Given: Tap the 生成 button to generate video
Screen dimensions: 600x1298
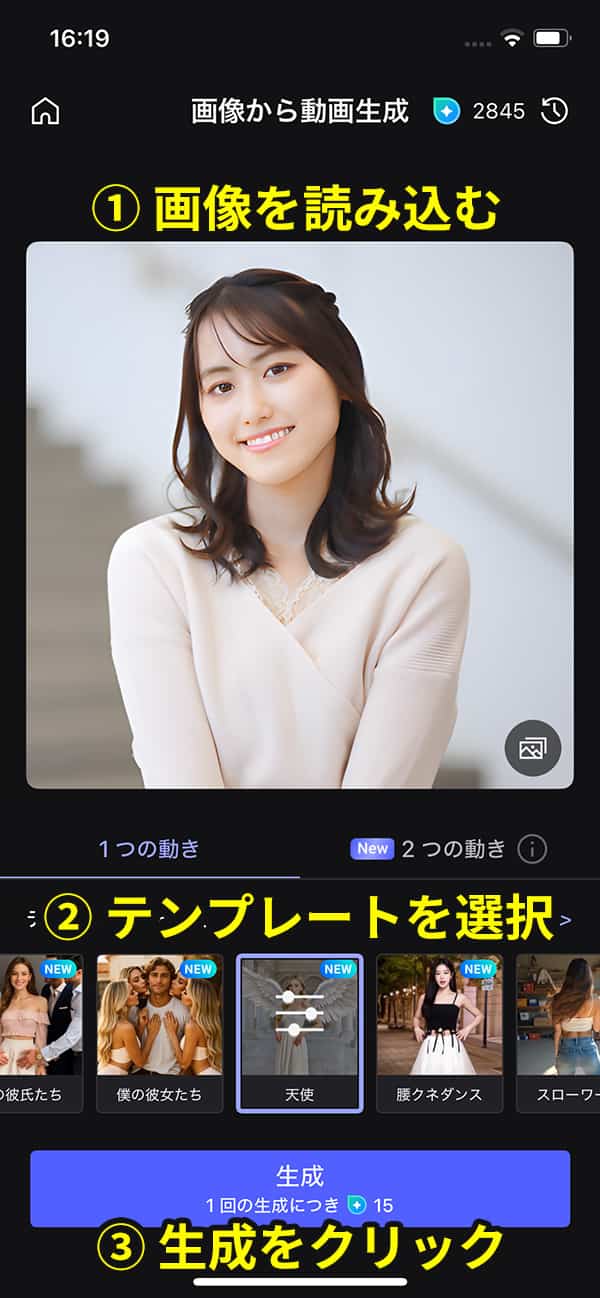Looking at the screenshot, I should [x=300, y=1187].
